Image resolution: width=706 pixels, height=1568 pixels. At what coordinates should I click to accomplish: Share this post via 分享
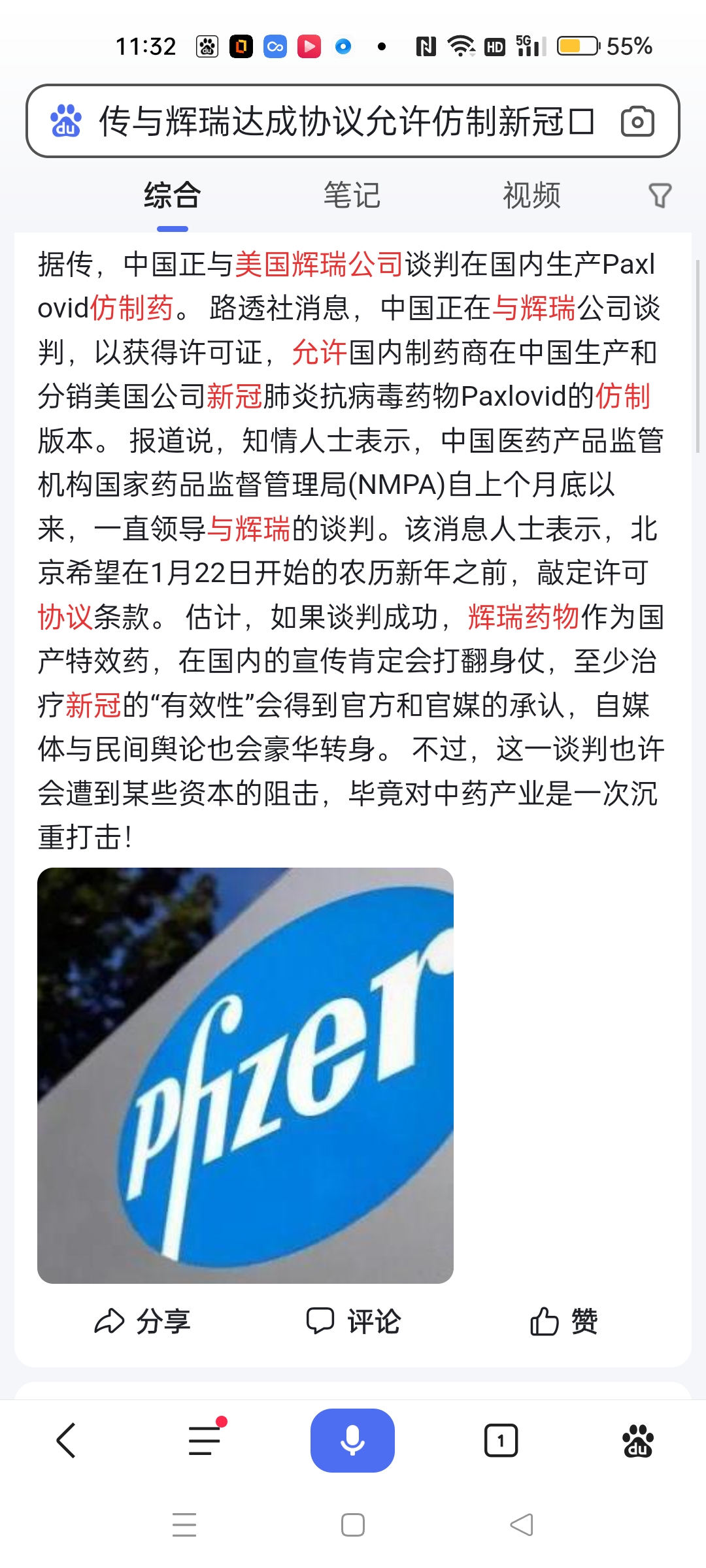click(143, 1321)
